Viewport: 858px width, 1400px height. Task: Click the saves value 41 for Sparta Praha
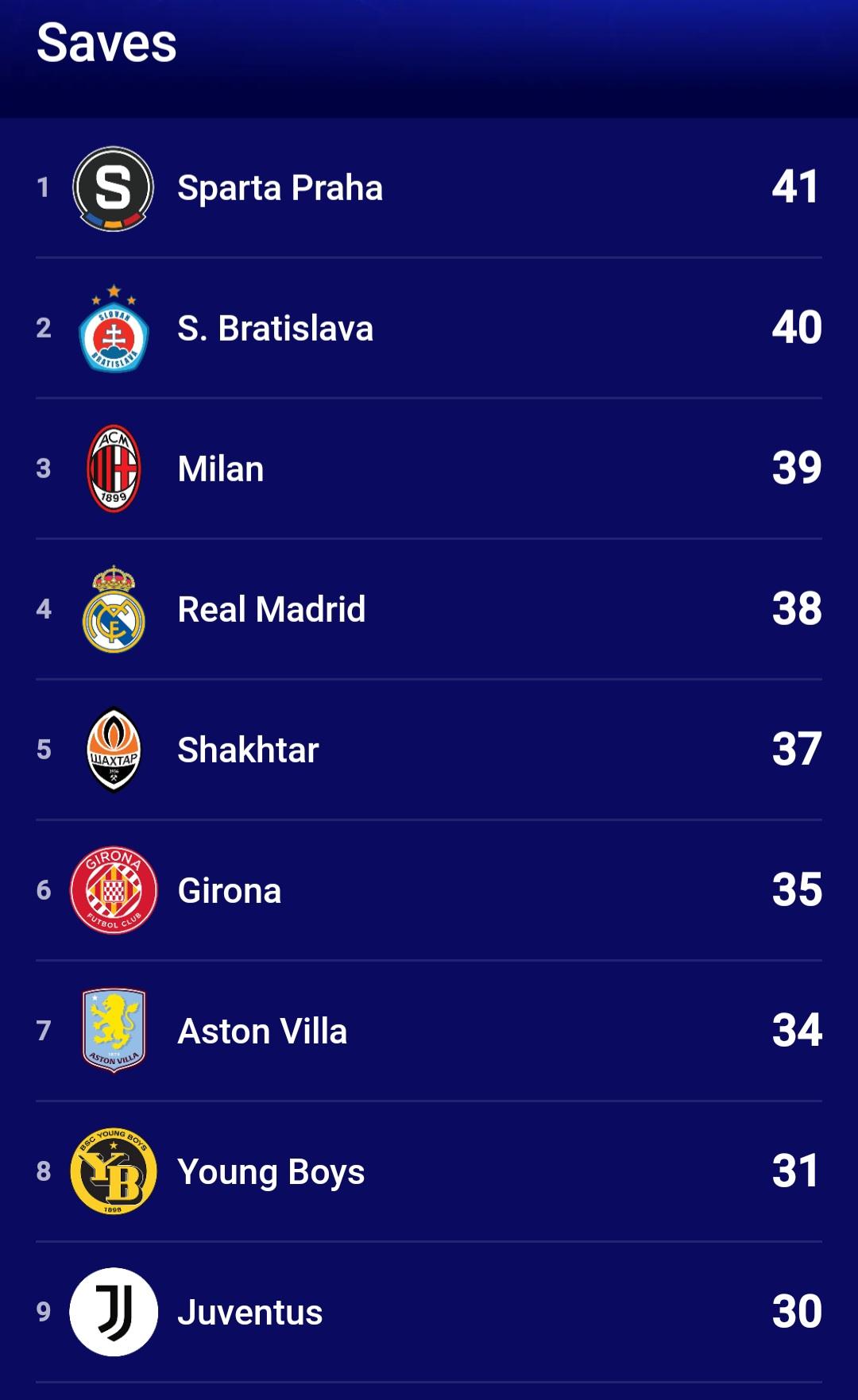coord(794,187)
